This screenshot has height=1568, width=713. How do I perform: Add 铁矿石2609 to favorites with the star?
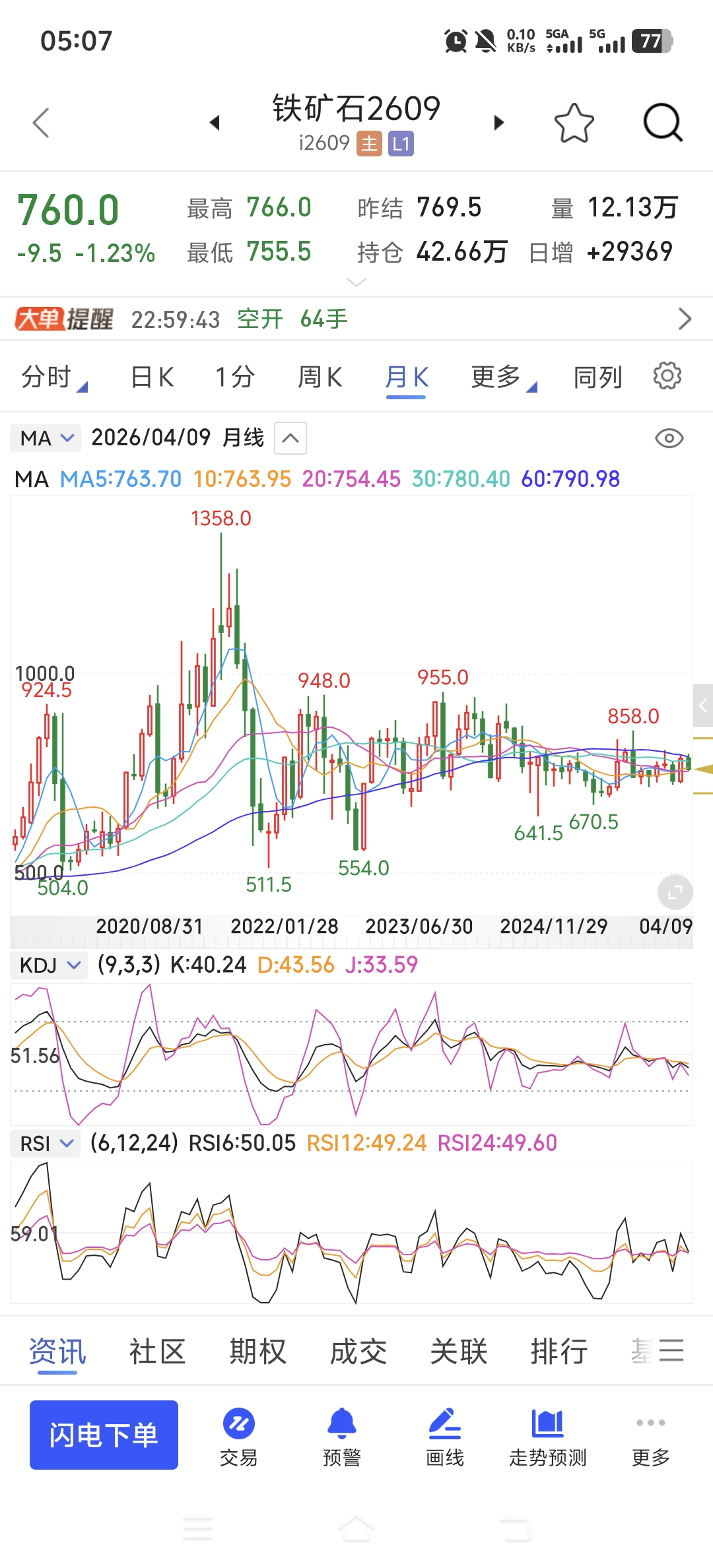[573, 123]
